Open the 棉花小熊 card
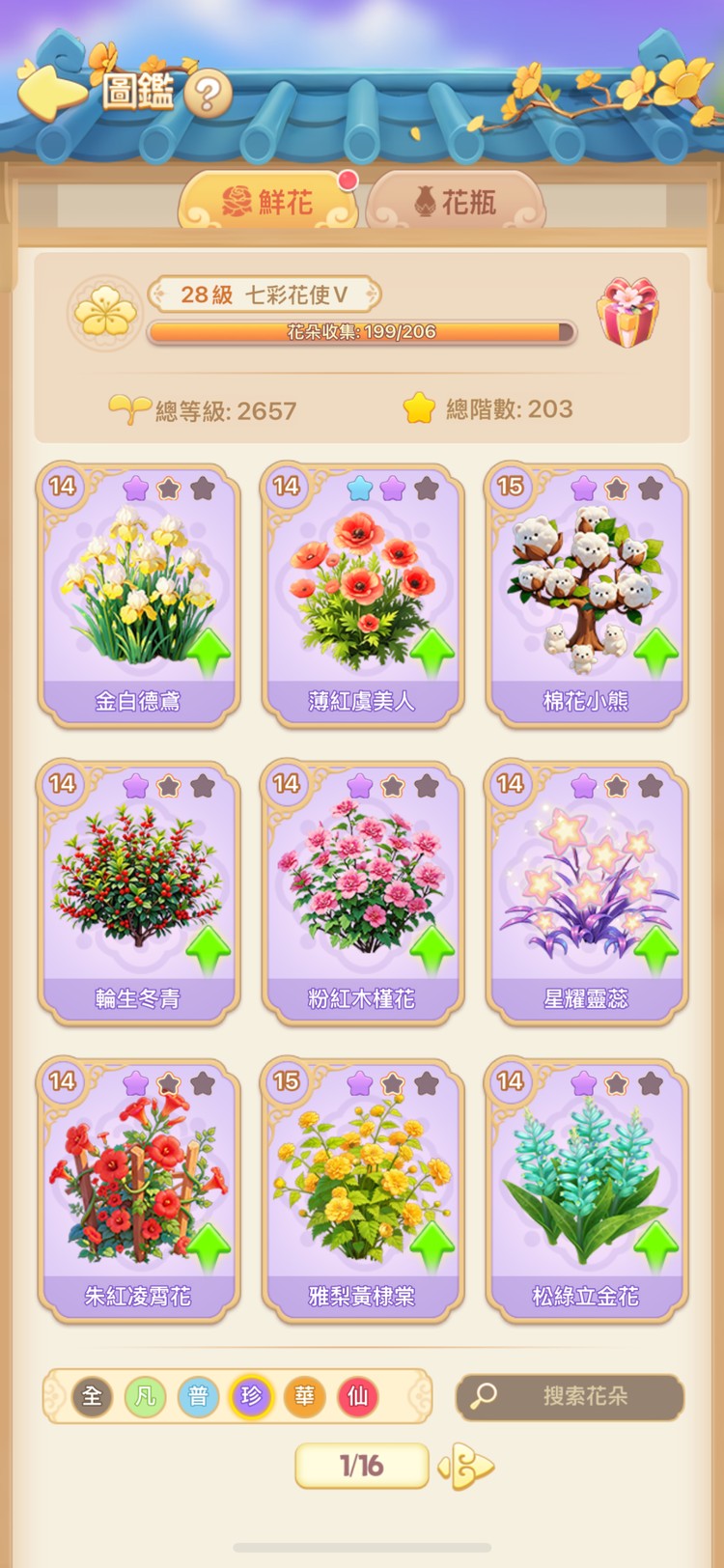The image size is (724, 1568). coord(586,594)
